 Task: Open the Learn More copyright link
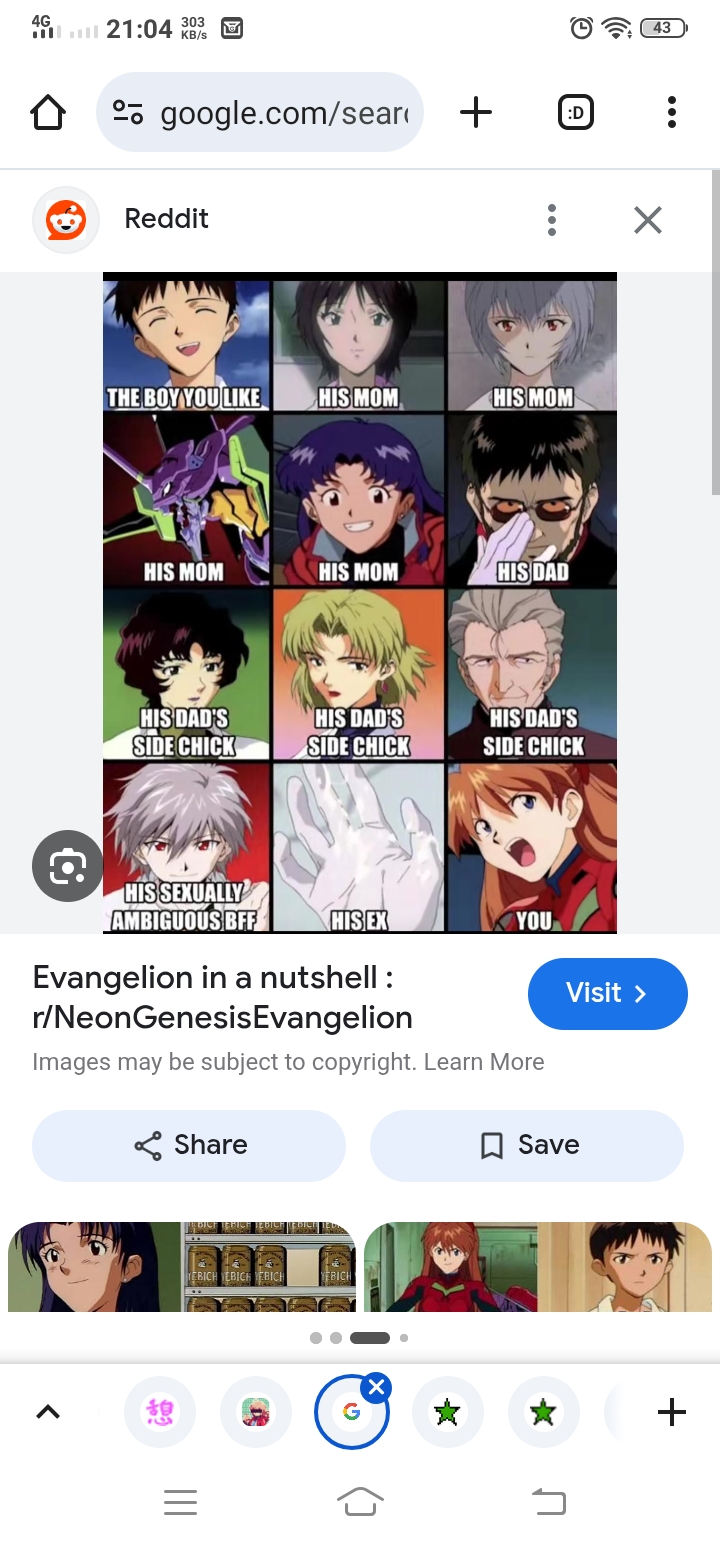(484, 1062)
